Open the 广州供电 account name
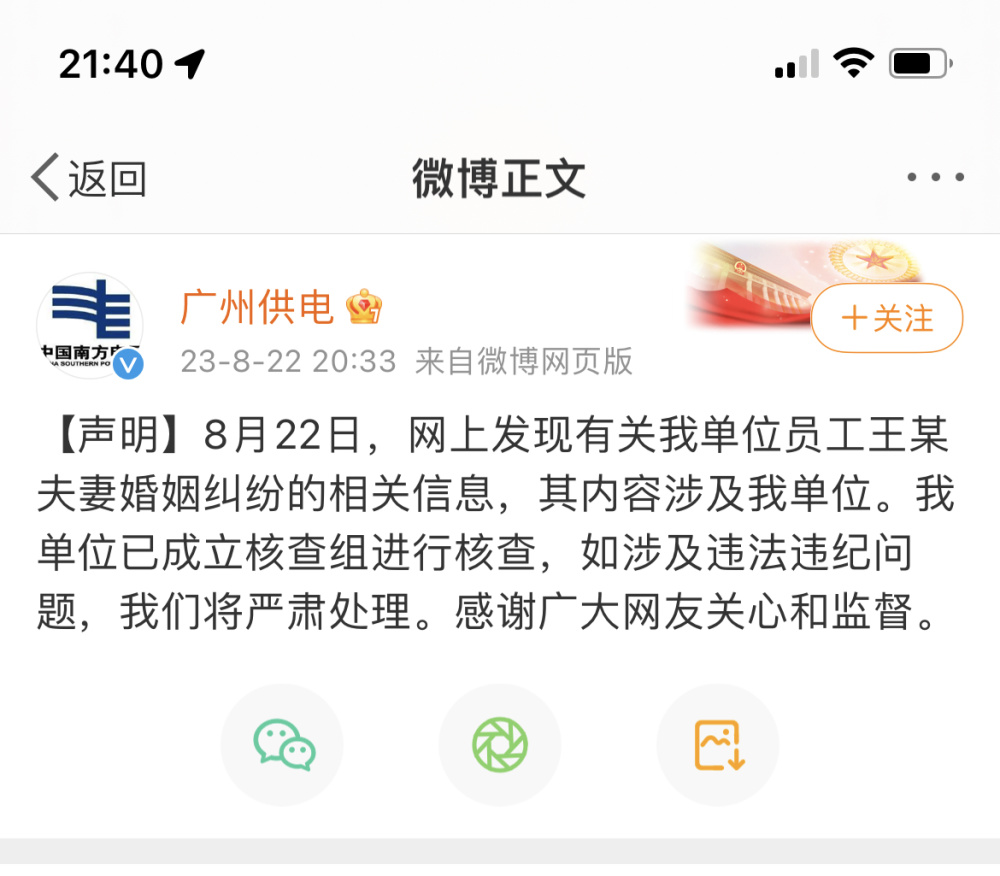Image resolution: width=1000 pixels, height=876 pixels. pyautogui.click(x=257, y=307)
